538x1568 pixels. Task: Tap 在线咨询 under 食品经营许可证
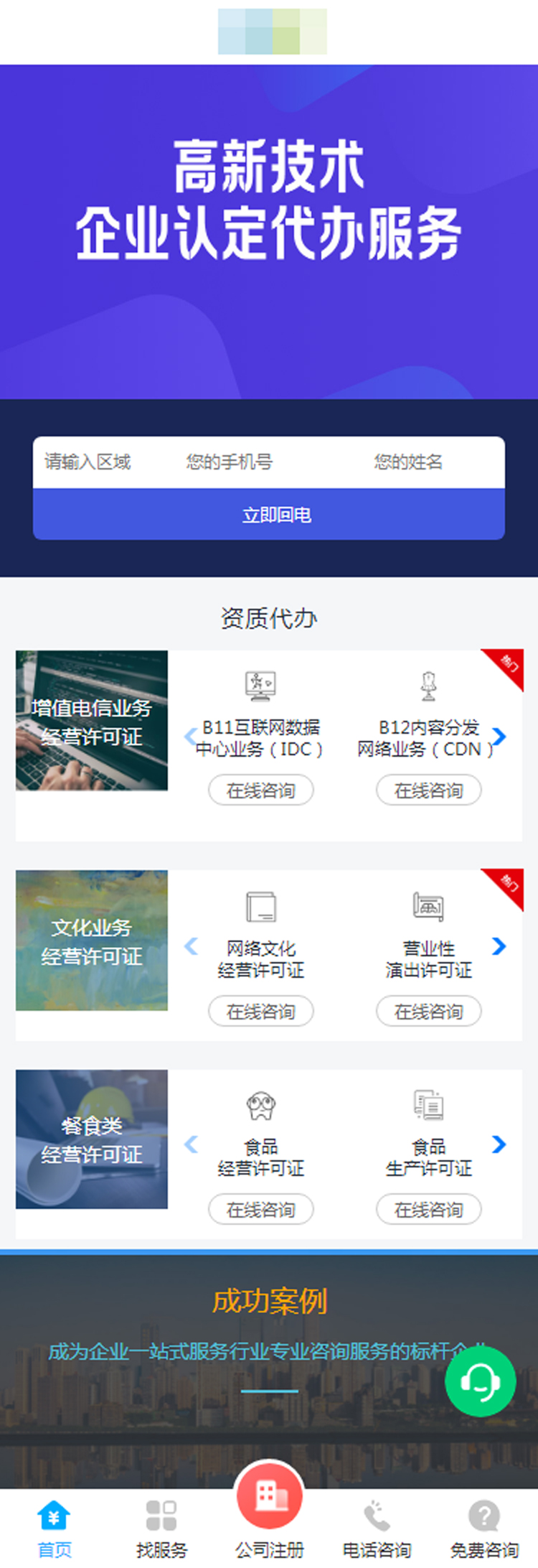pos(260,1210)
